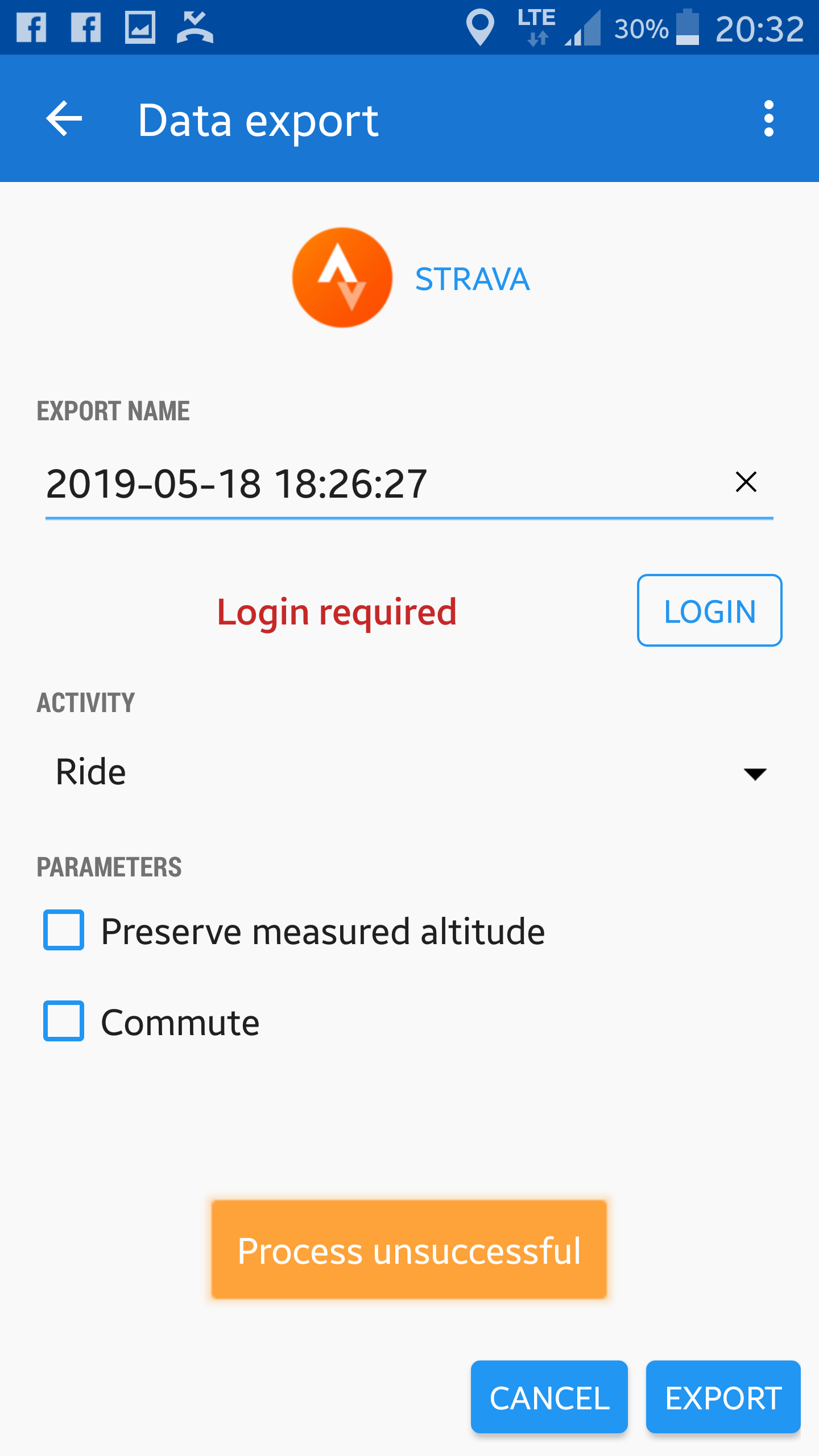Image resolution: width=819 pixels, height=1456 pixels.
Task: Tap the STRAVA service link
Action: pos(472,279)
